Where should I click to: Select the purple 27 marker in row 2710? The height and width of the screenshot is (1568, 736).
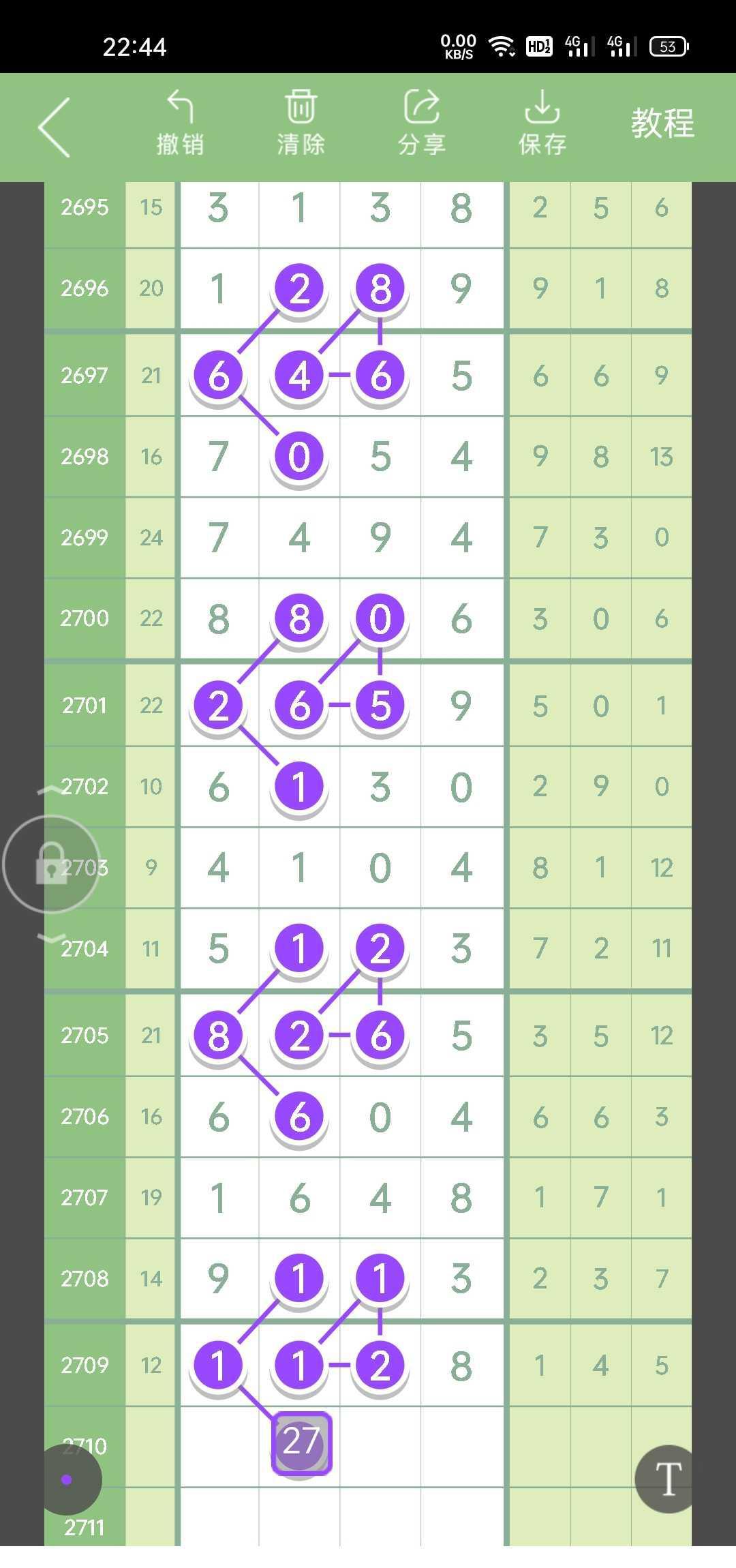point(301,1443)
